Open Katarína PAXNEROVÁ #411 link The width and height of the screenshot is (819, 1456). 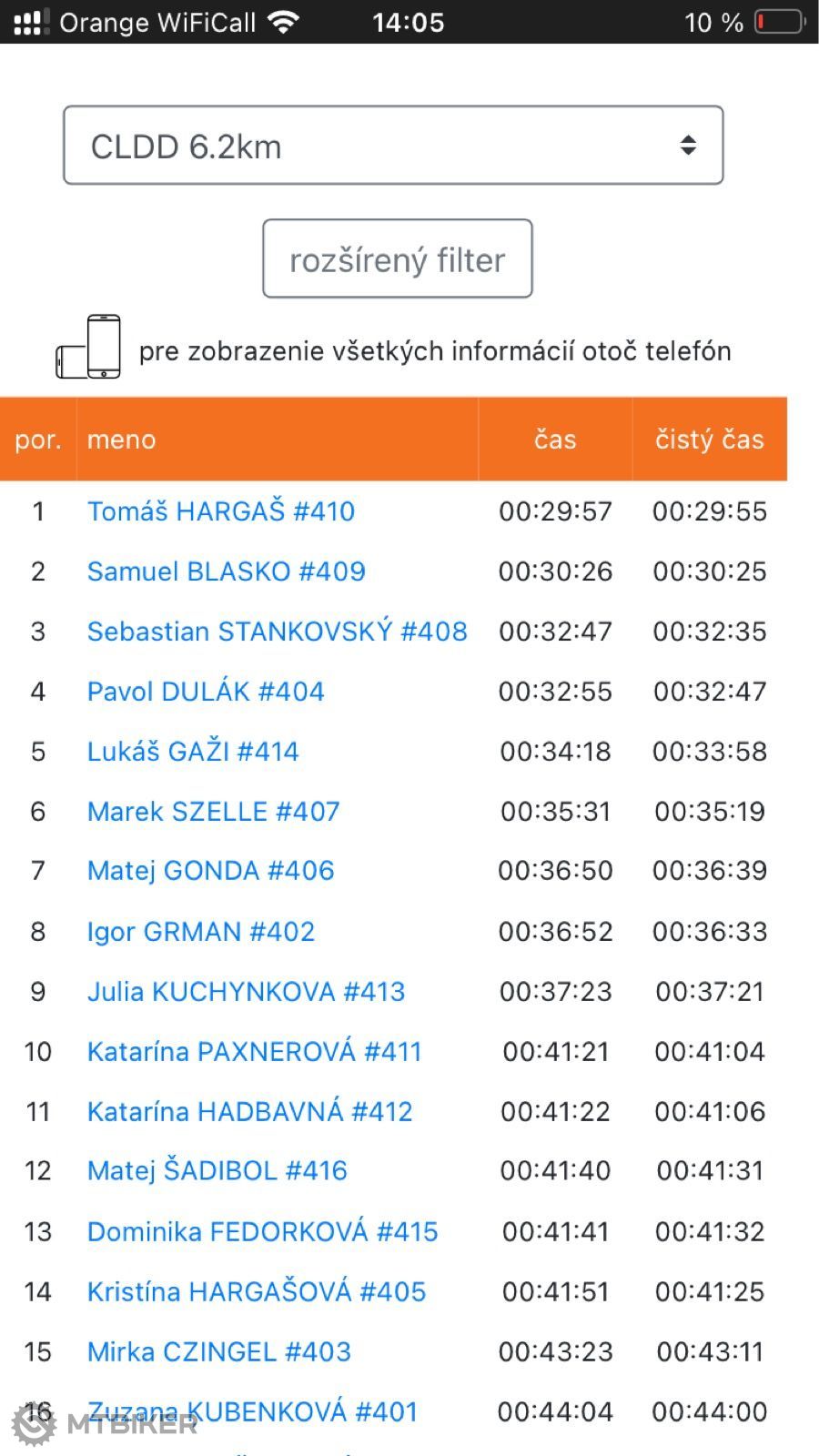point(255,1052)
